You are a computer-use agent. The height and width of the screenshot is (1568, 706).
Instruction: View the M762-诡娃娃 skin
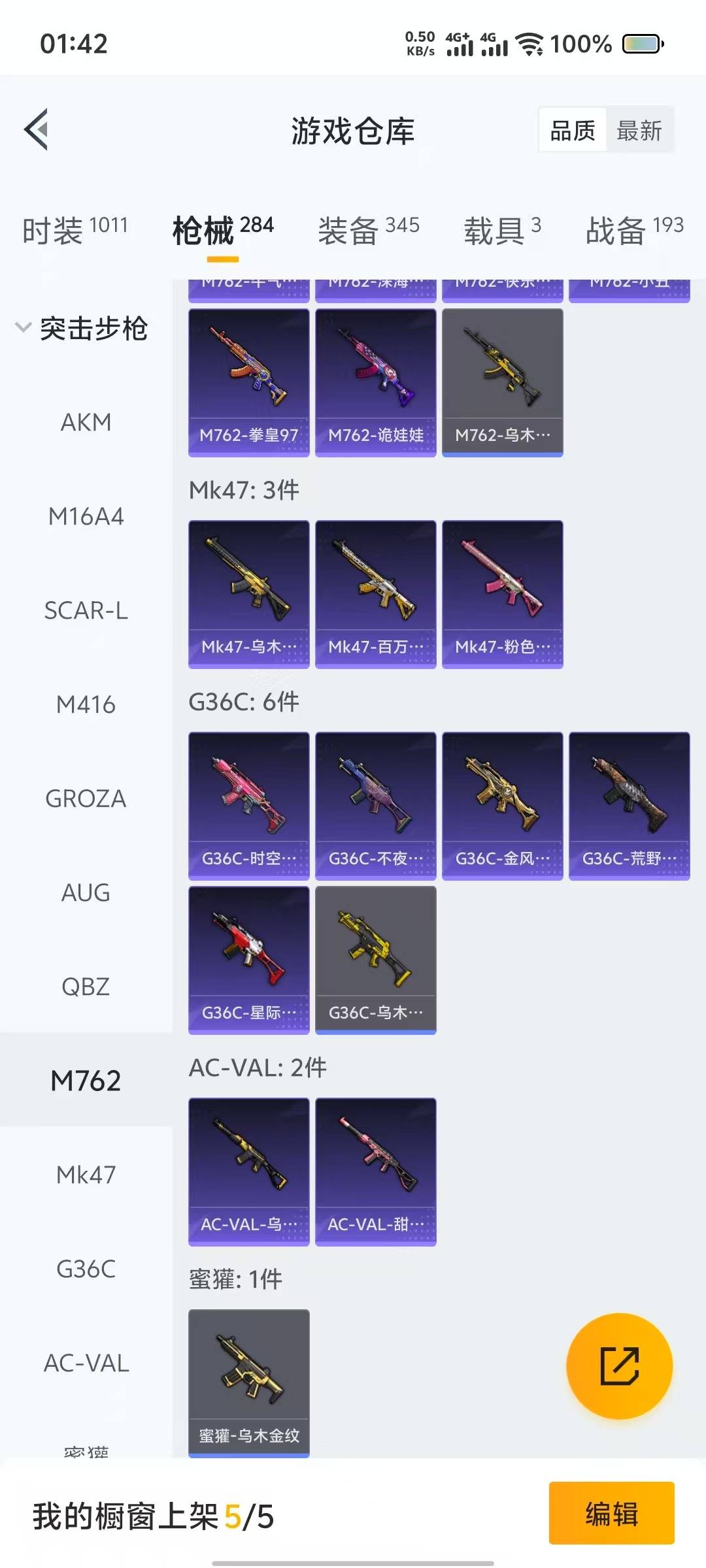(x=375, y=382)
